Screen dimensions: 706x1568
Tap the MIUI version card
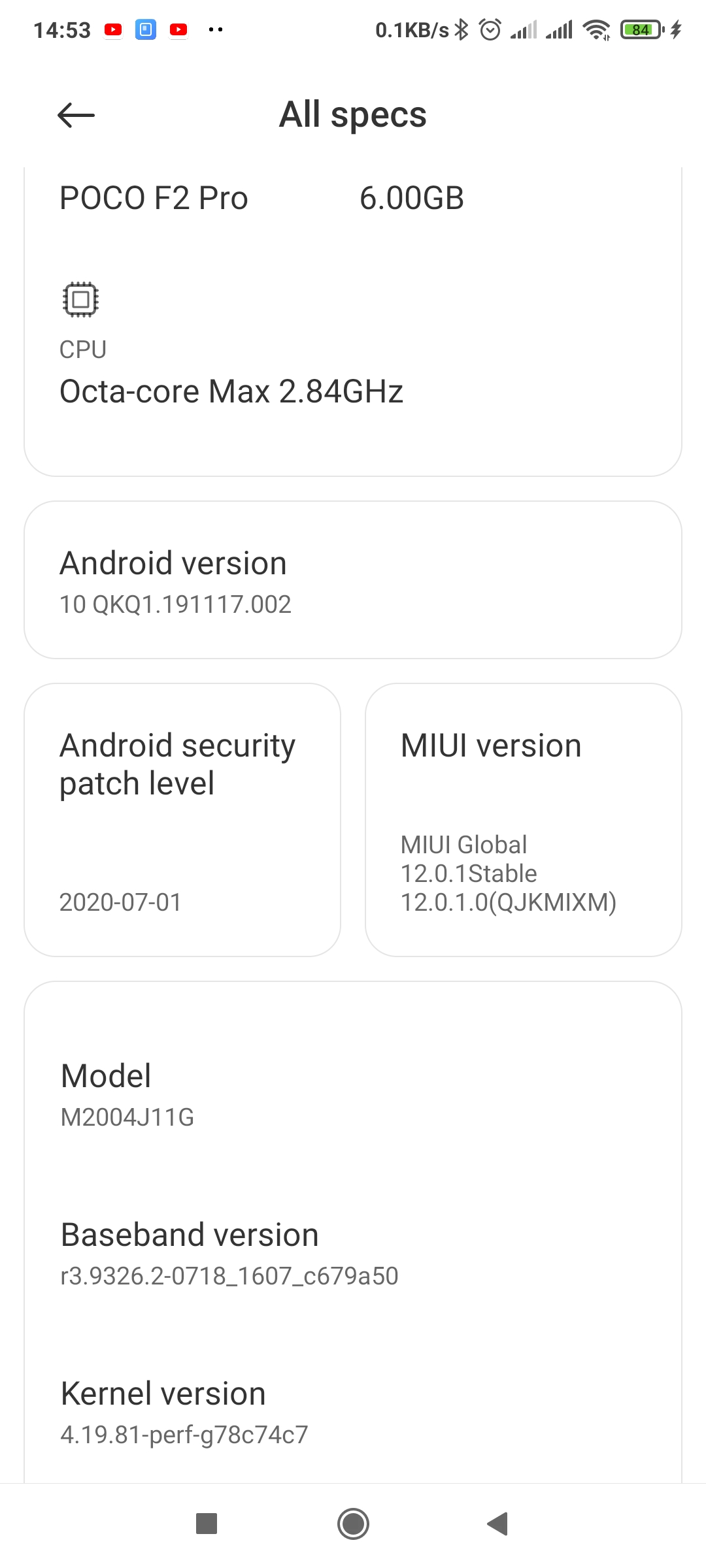pos(524,820)
